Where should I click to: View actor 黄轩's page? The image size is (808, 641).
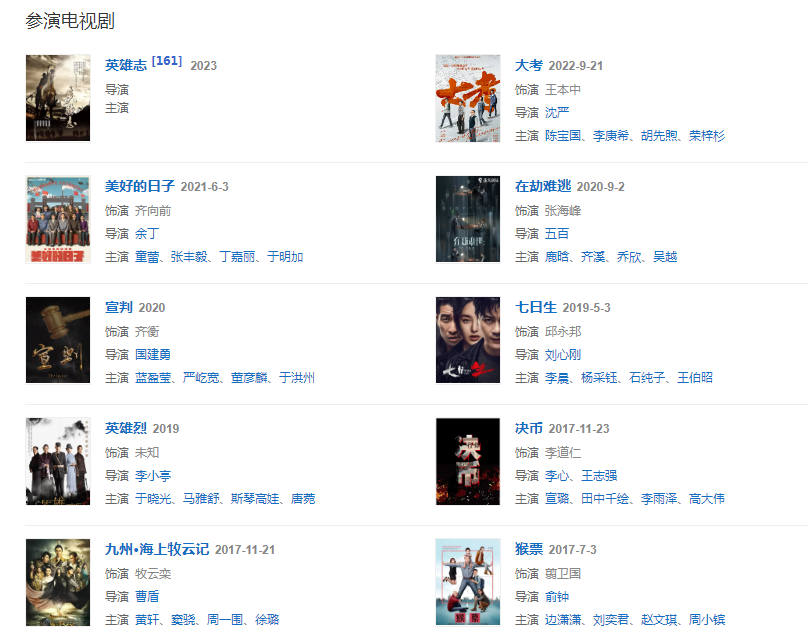pos(147,620)
